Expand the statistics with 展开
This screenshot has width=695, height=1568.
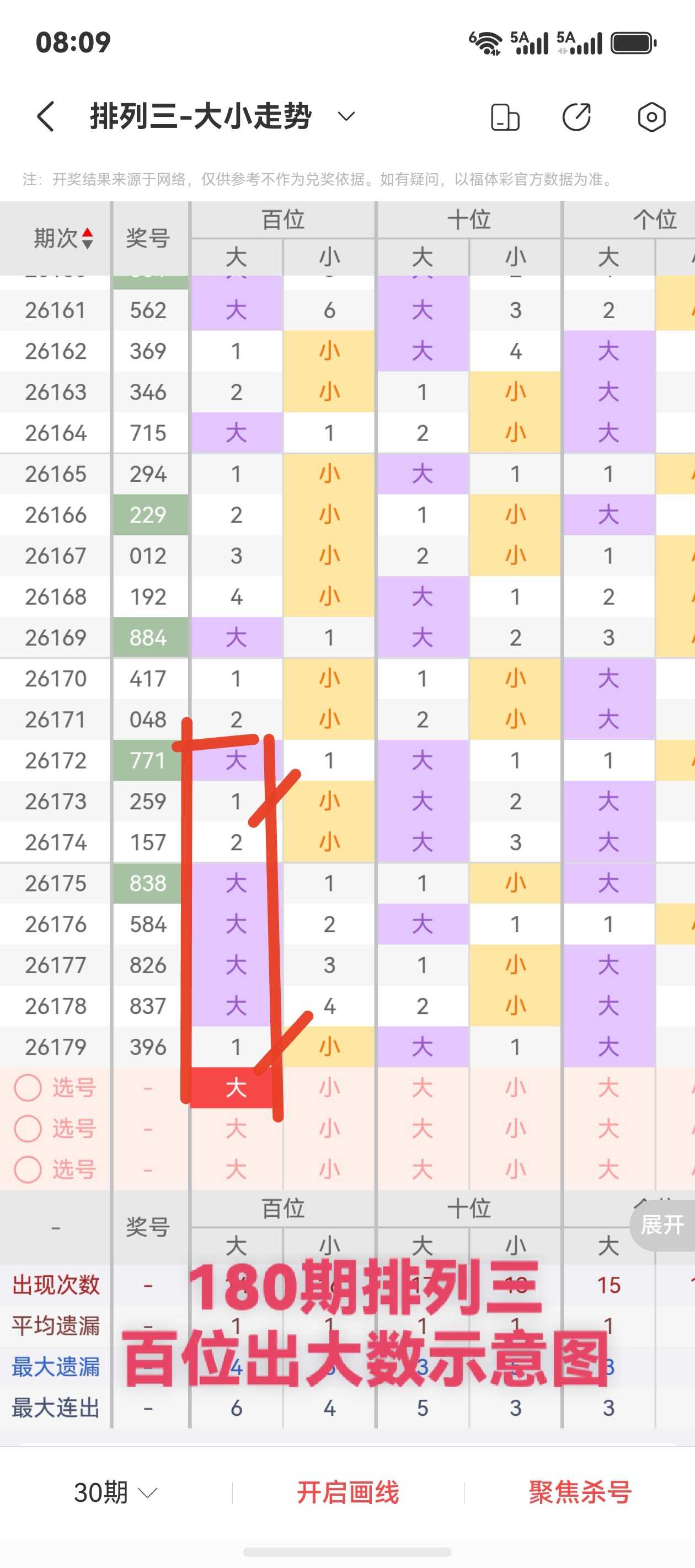tap(662, 1224)
